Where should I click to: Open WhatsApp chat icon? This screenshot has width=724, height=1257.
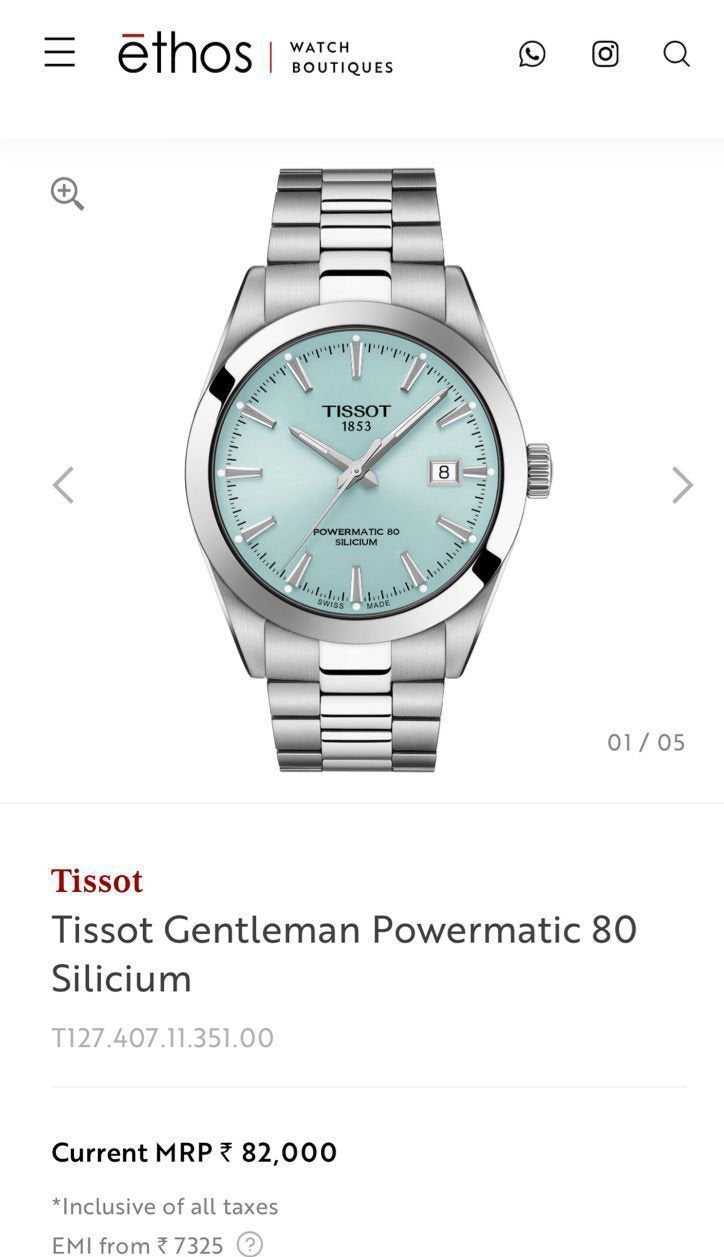click(532, 53)
